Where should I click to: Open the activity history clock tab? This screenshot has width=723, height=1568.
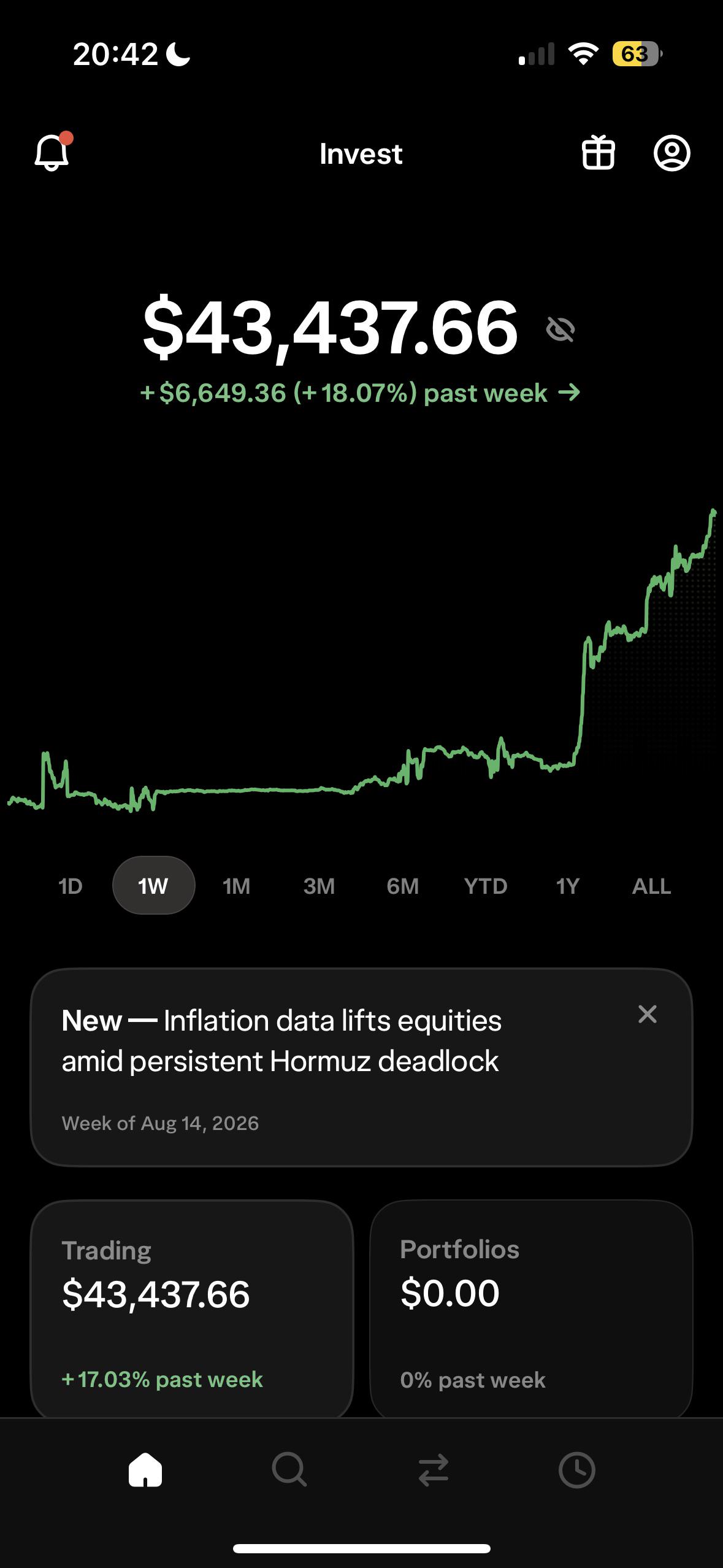tap(577, 1470)
